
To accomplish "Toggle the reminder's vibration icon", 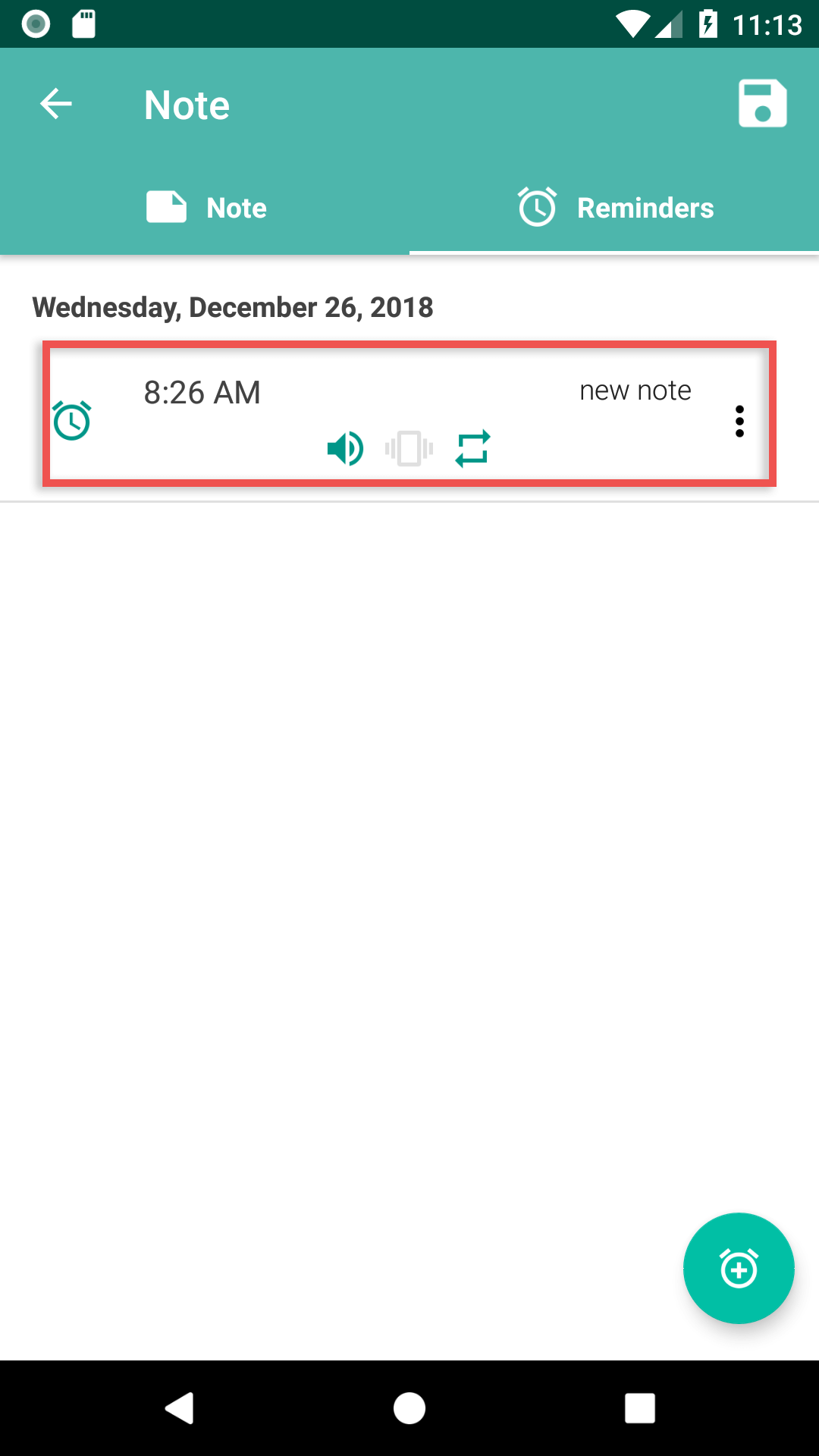I will [409, 449].
